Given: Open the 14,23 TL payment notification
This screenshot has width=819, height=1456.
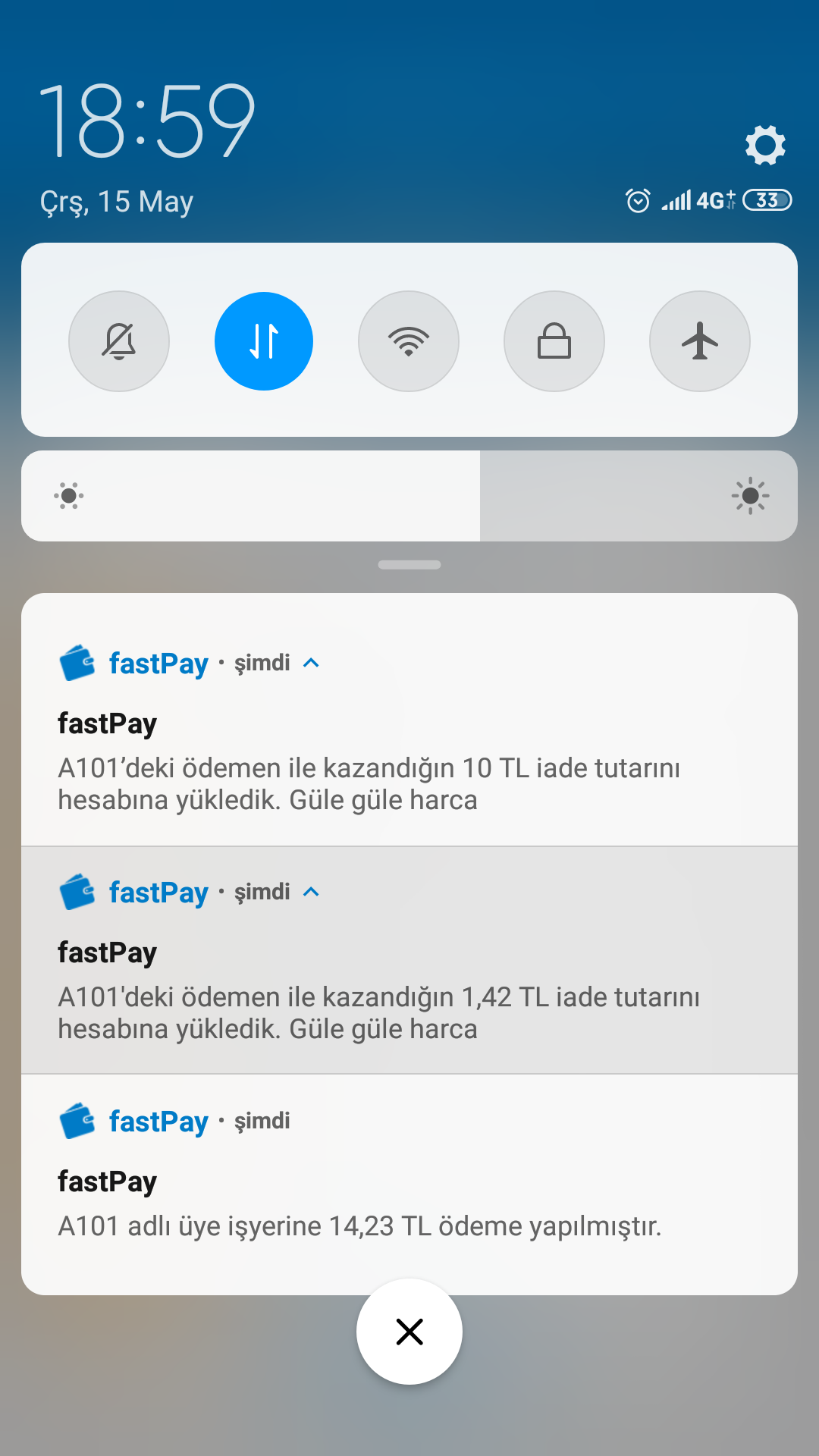Looking at the screenshot, I should [x=409, y=1185].
